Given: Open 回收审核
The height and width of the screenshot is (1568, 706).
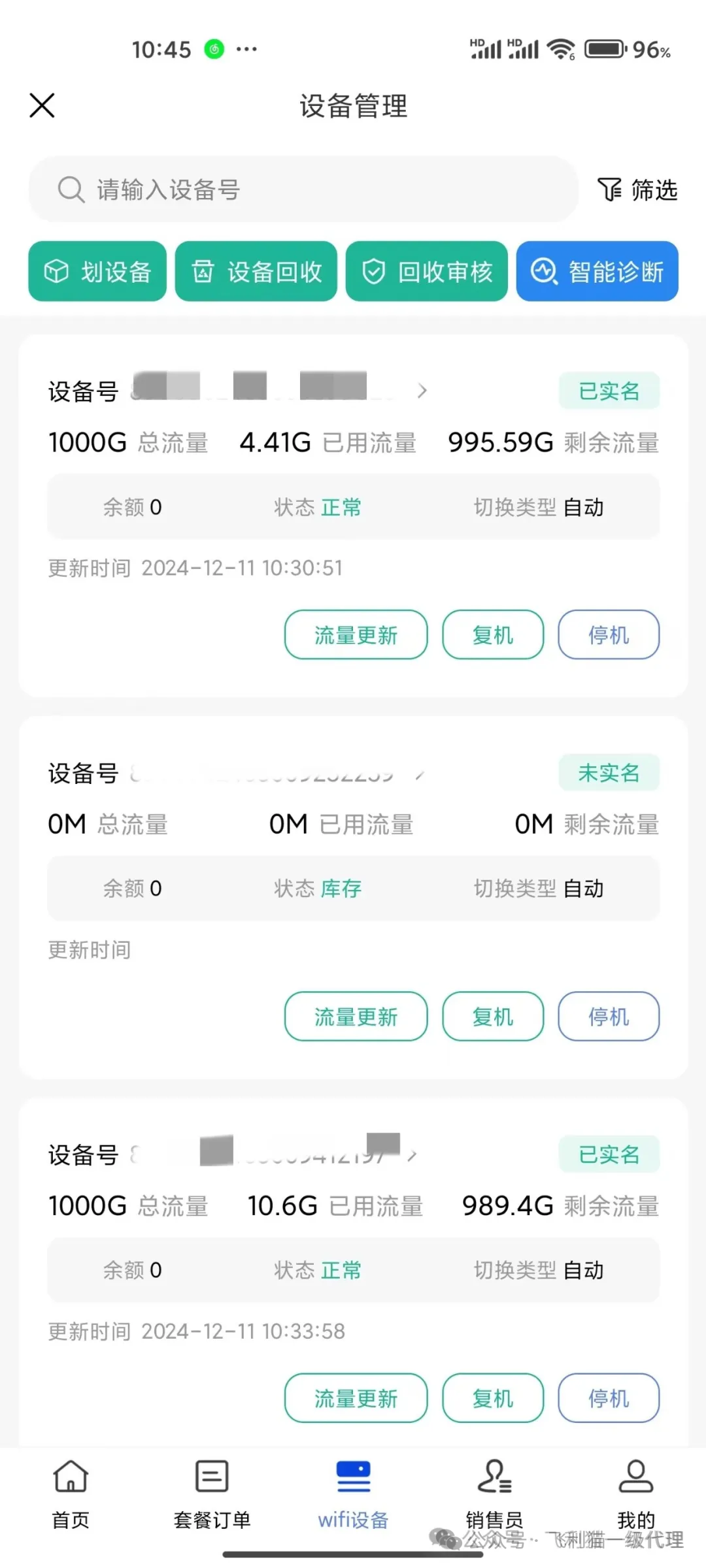Looking at the screenshot, I should click(427, 271).
